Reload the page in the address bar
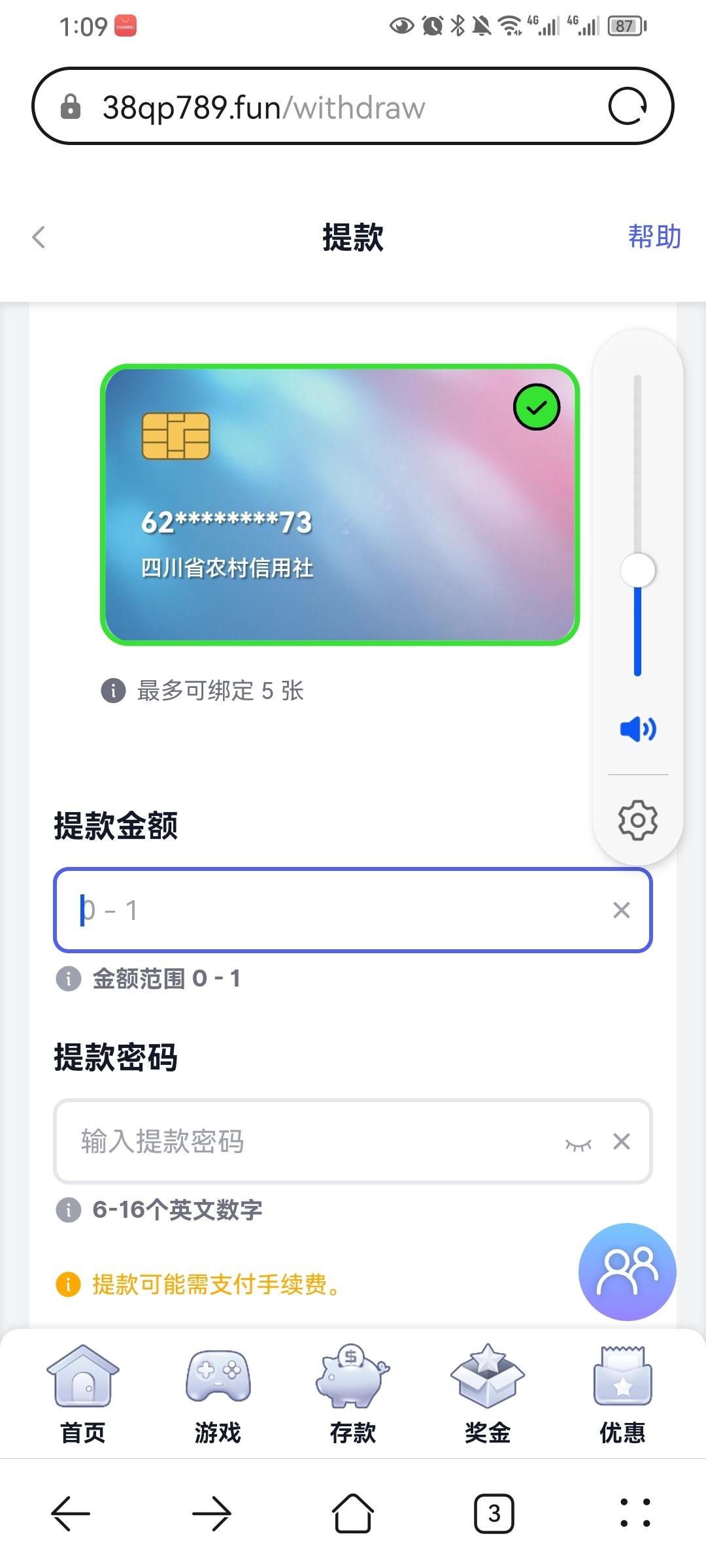The width and height of the screenshot is (706, 1568). tap(628, 106)
